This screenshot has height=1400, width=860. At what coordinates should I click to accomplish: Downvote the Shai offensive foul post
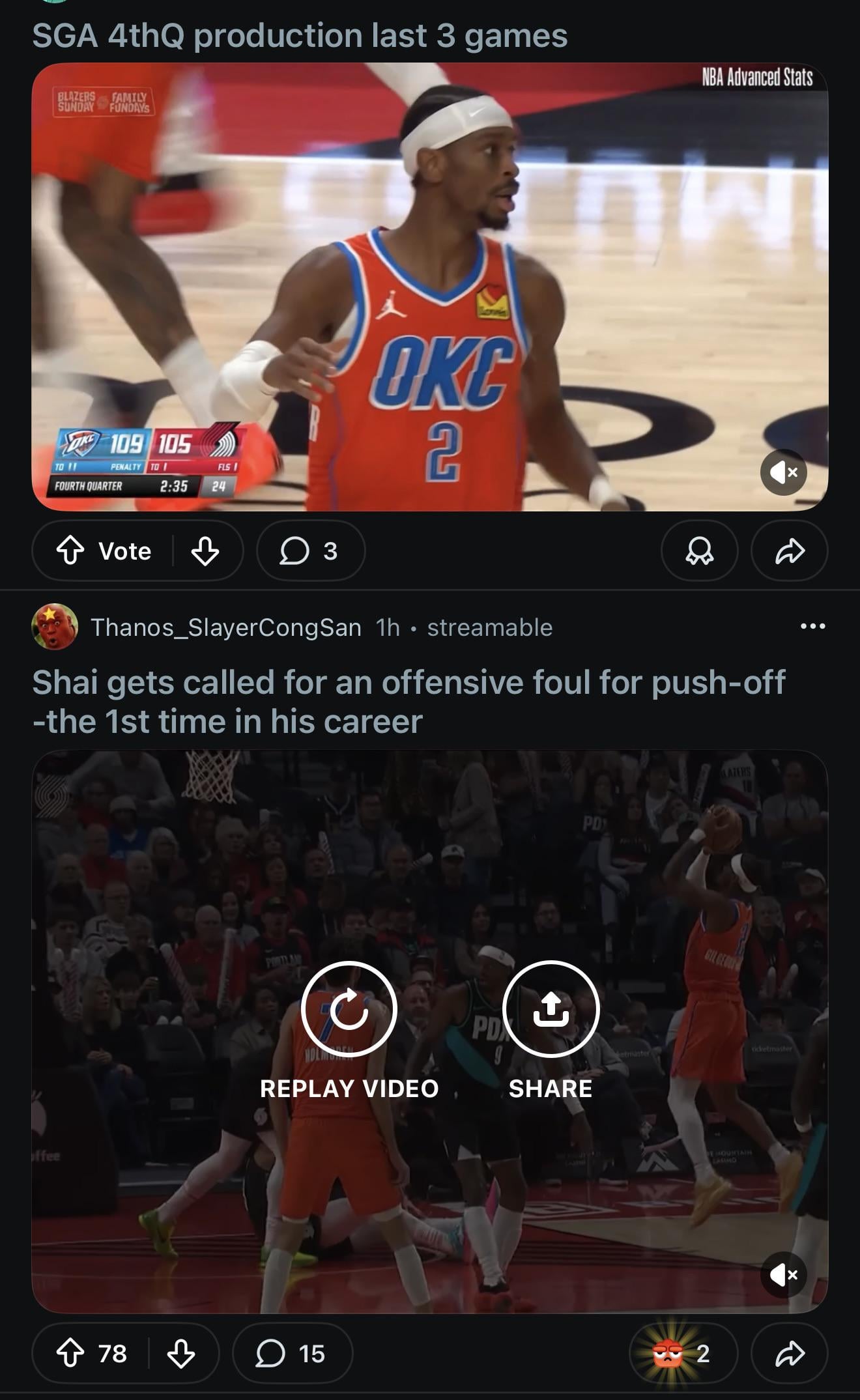click(x=181, y=1353)
